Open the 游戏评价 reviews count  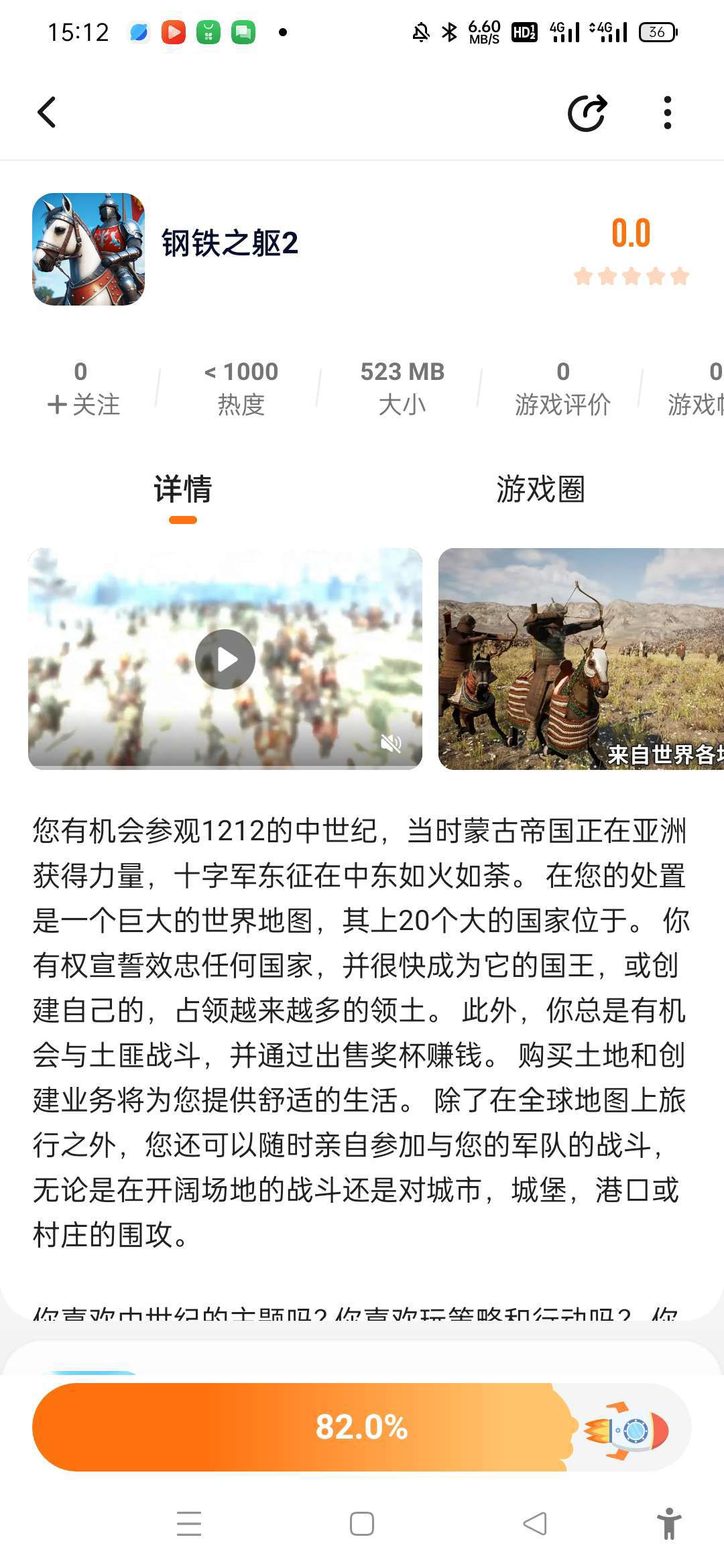562,389
